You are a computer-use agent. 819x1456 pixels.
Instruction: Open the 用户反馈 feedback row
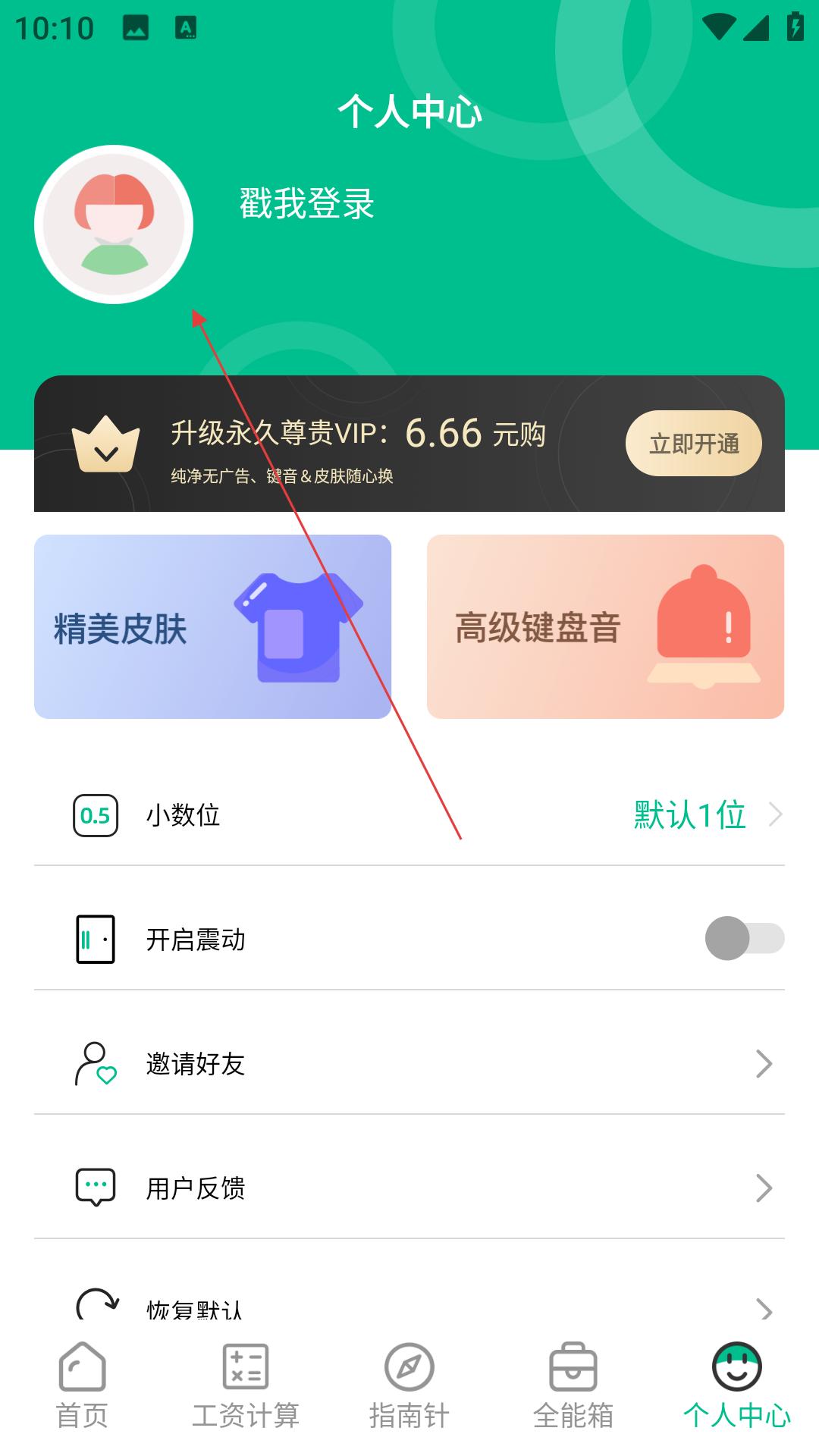(409, 1188)
